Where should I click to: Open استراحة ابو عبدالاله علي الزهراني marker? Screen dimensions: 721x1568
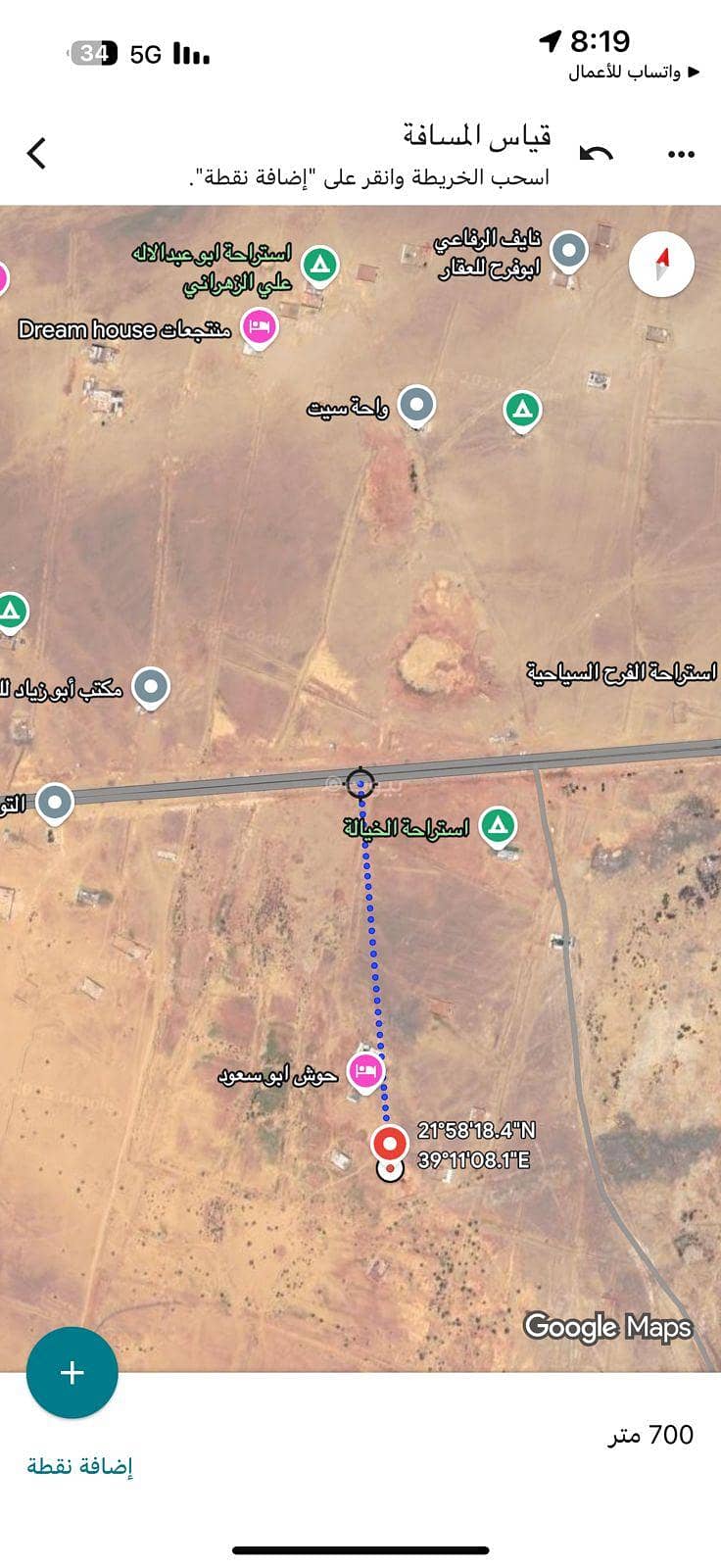[x=318, y=265]
